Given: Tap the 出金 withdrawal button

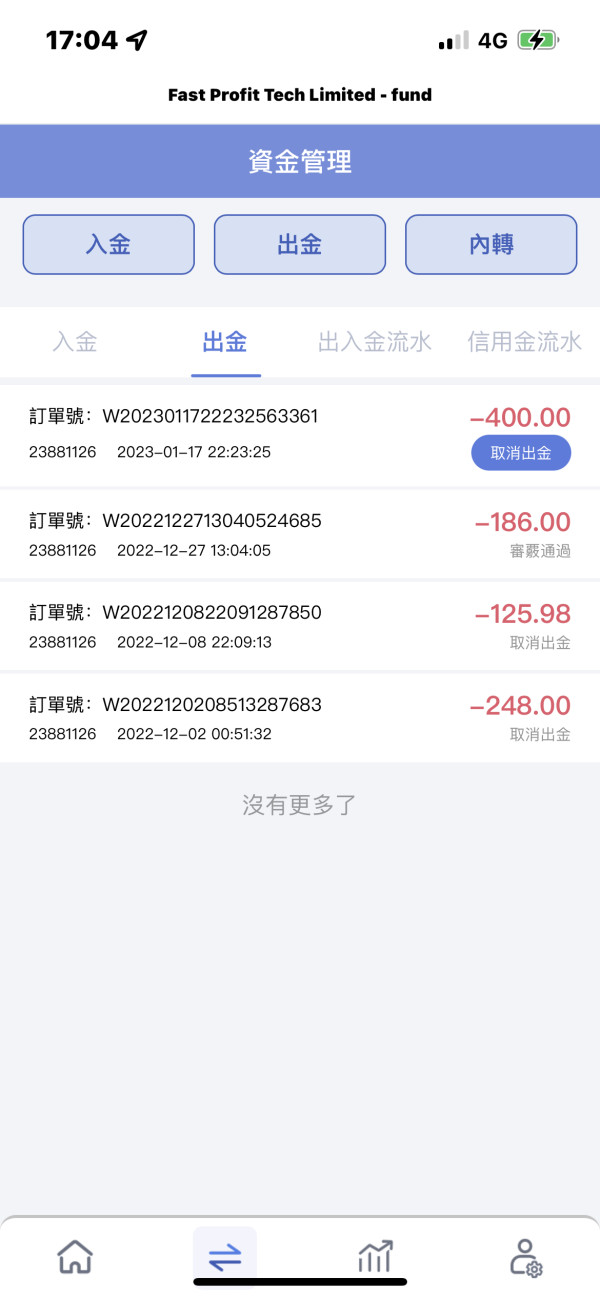Looking at the screenshot, I should 300,245.
